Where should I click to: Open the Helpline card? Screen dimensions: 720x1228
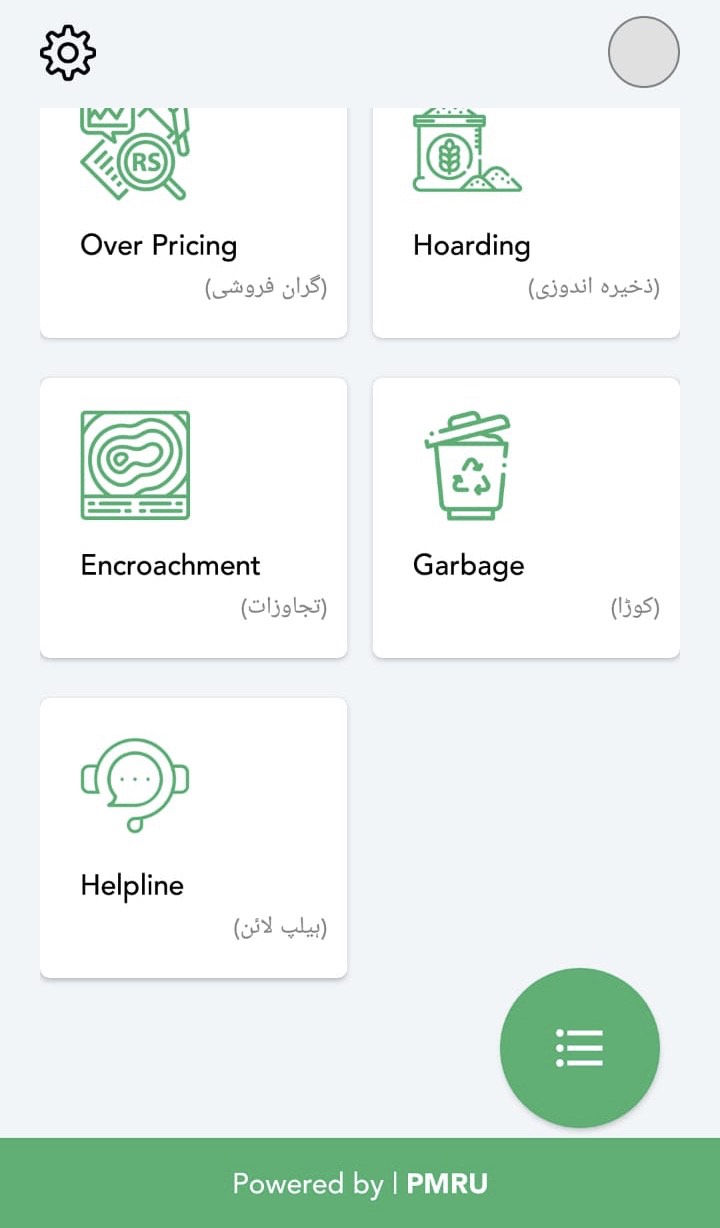click(193, 837)
